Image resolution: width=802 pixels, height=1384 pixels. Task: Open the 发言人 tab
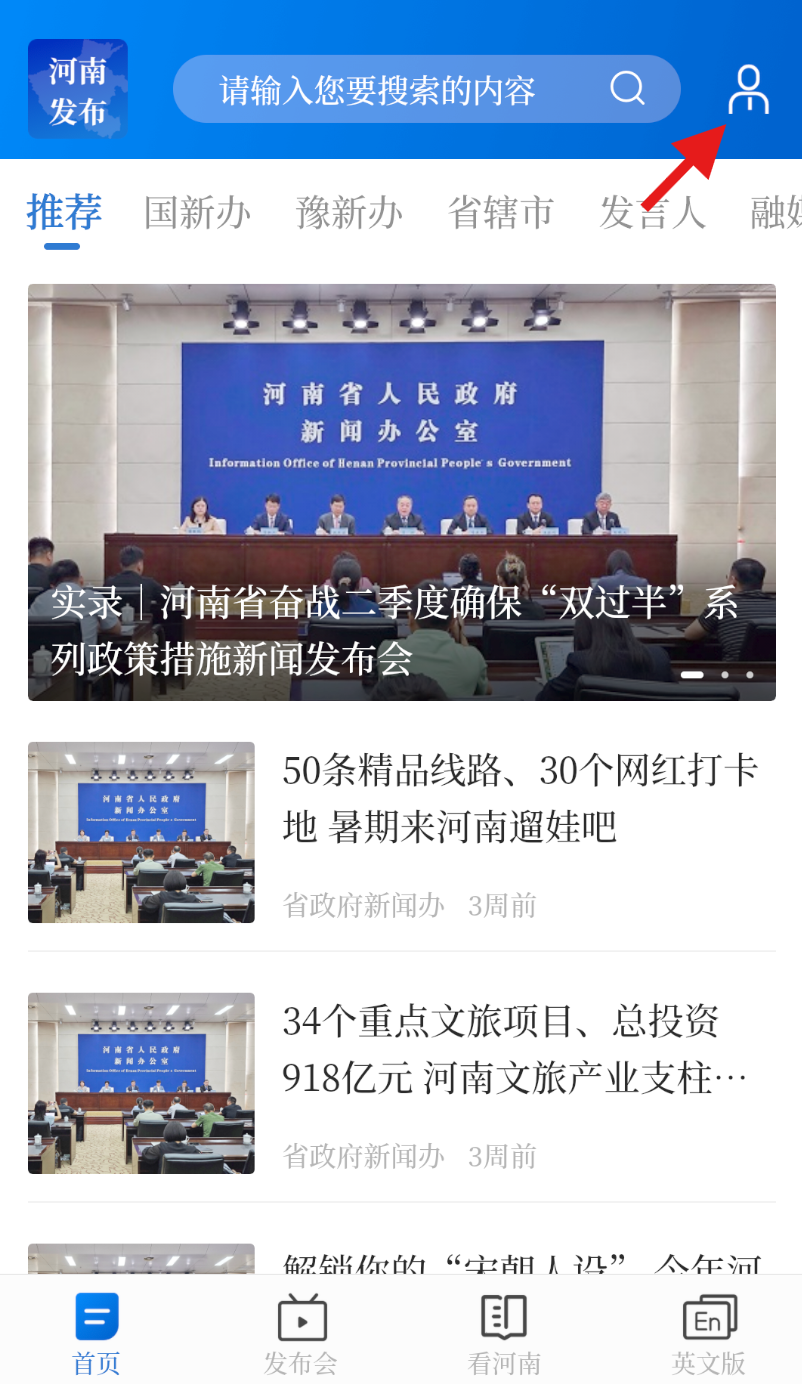click(x=652, y=212)
